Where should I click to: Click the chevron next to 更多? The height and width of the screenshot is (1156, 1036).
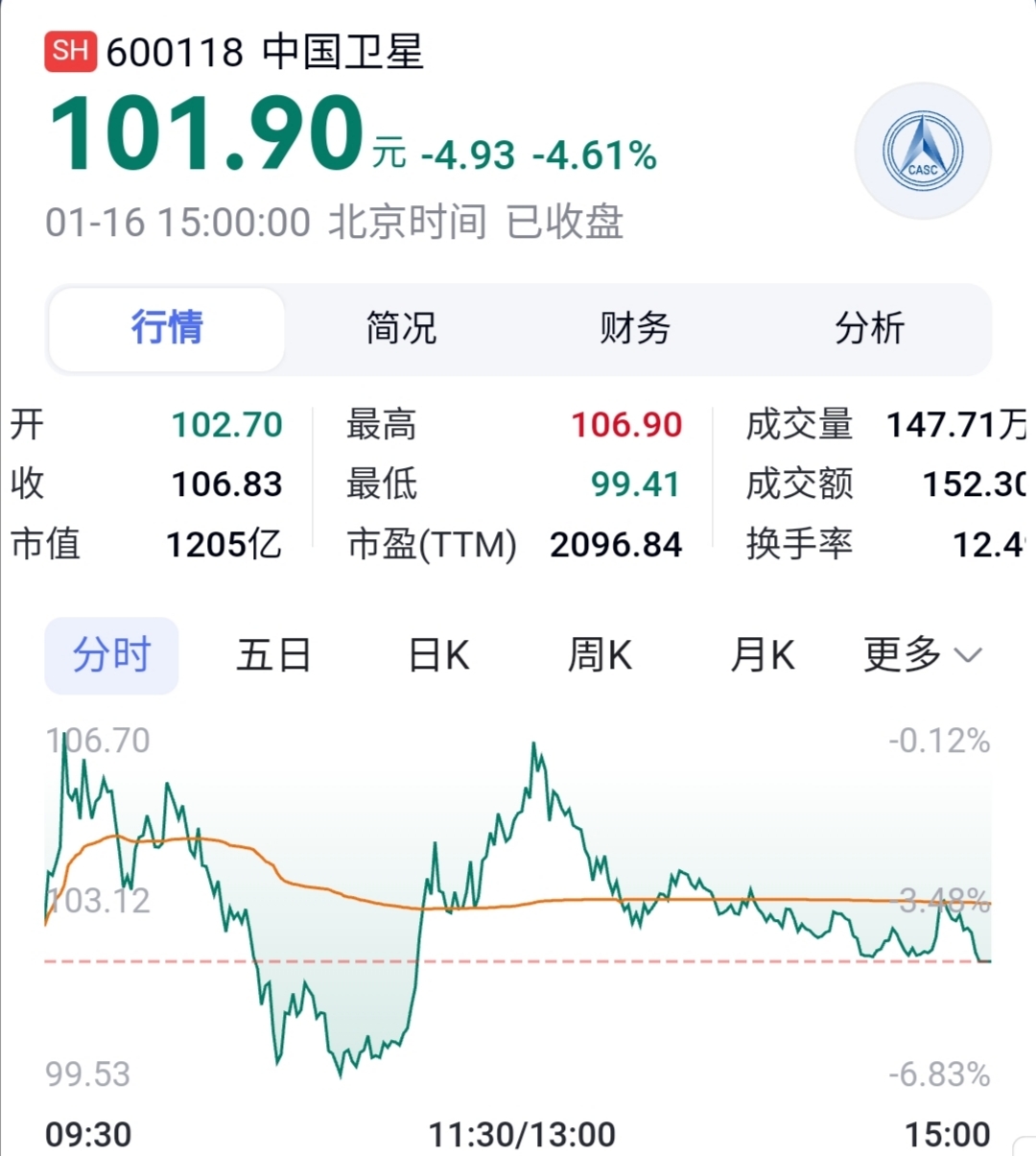(967, 655)
